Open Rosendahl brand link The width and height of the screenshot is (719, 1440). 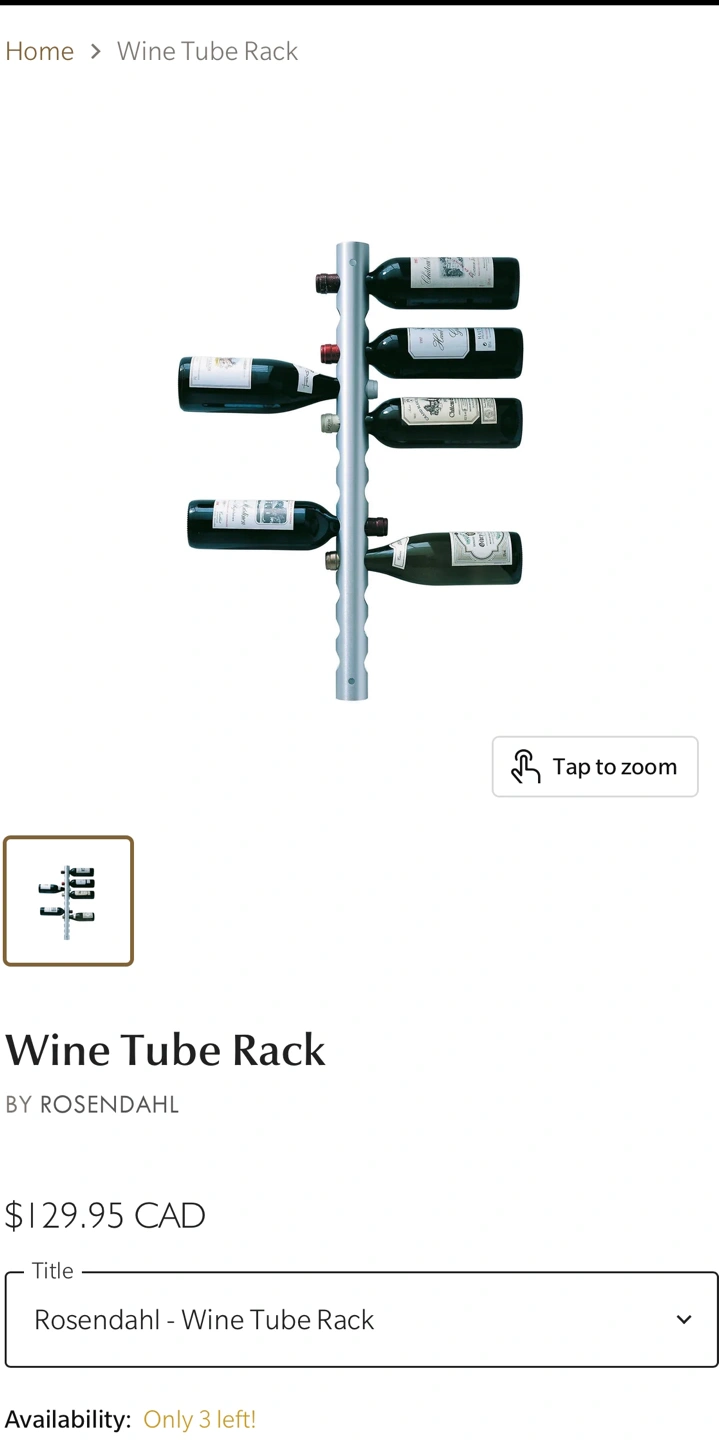tap(109, 1105)
